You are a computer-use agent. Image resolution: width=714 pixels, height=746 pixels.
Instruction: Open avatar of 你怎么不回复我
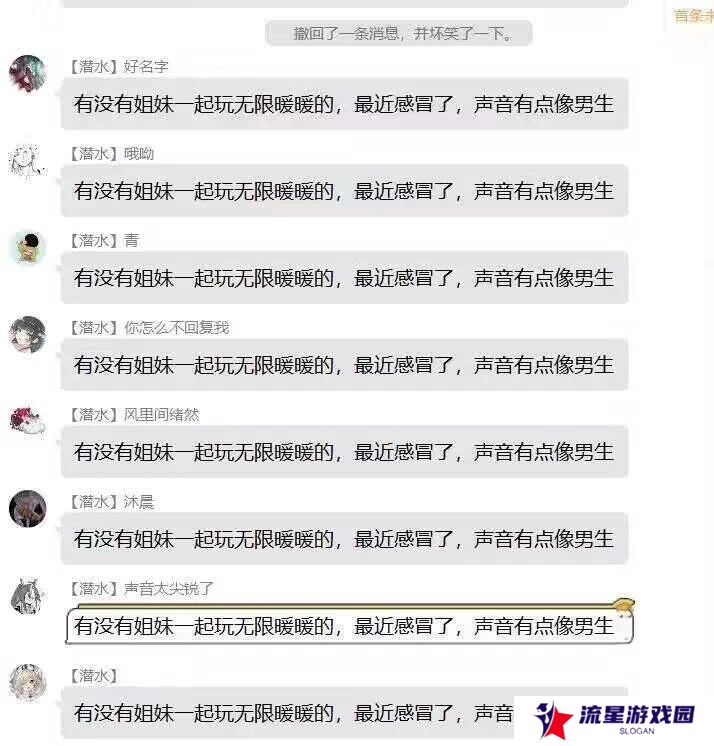pyautogui.click(x=27, y=335)
